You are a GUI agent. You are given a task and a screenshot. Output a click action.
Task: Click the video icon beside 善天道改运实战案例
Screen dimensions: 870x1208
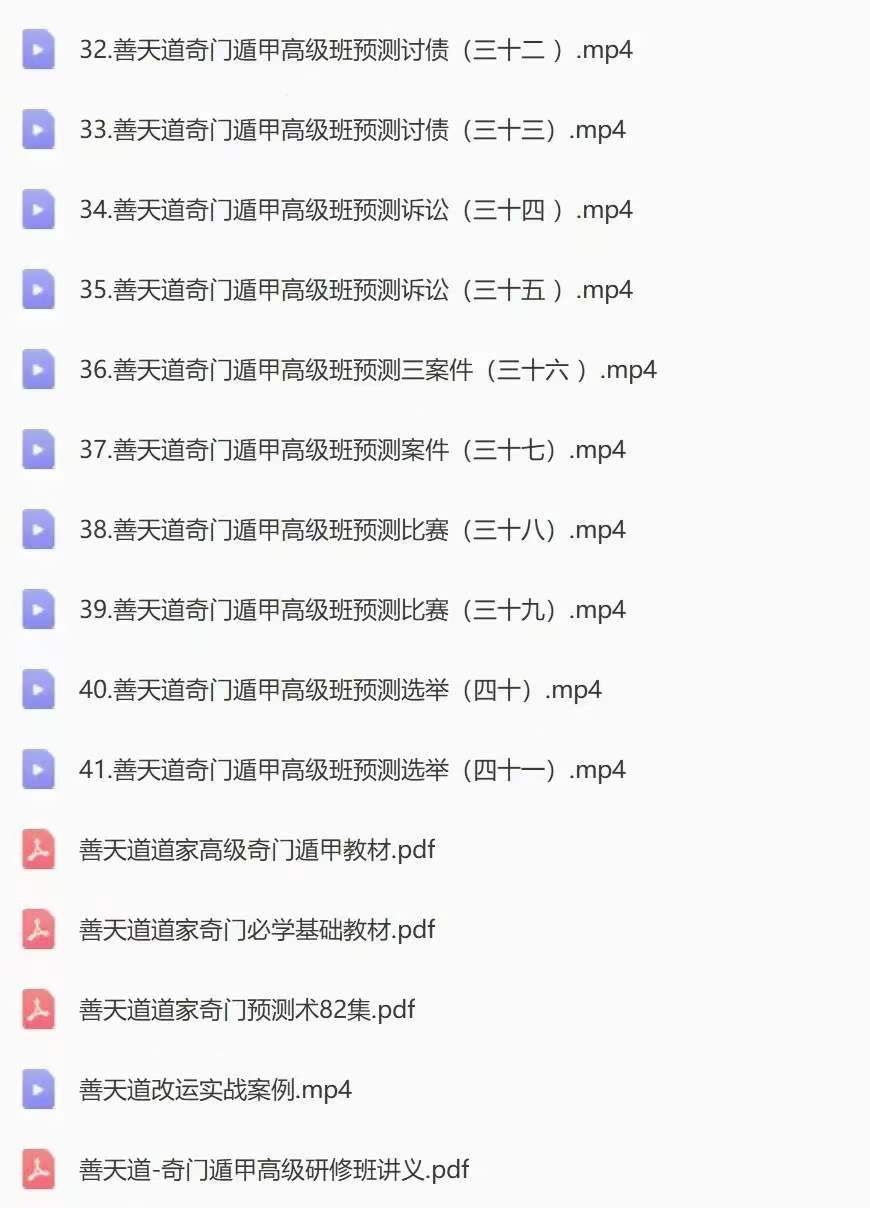click(x=38, y=1089)
